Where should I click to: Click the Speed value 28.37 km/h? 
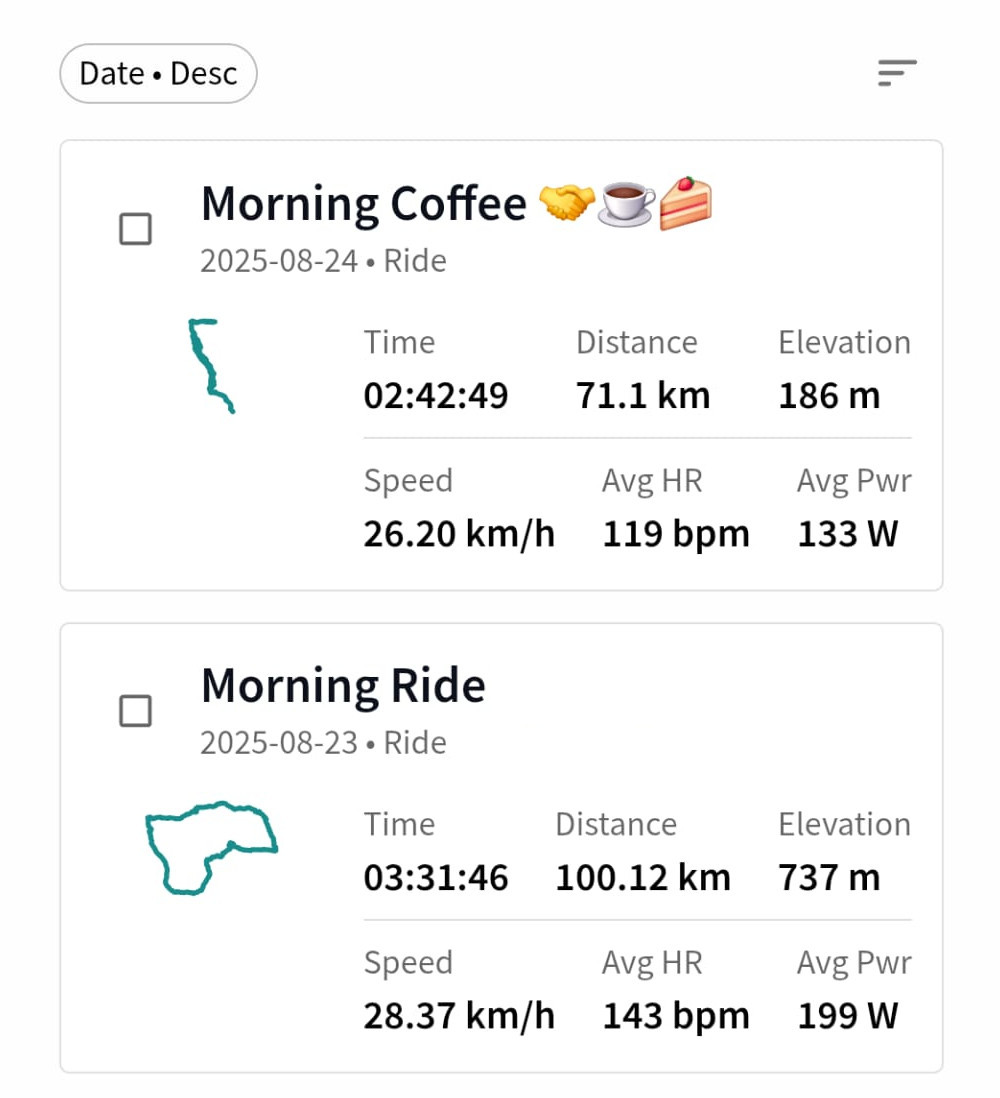tap(458, 1015)
